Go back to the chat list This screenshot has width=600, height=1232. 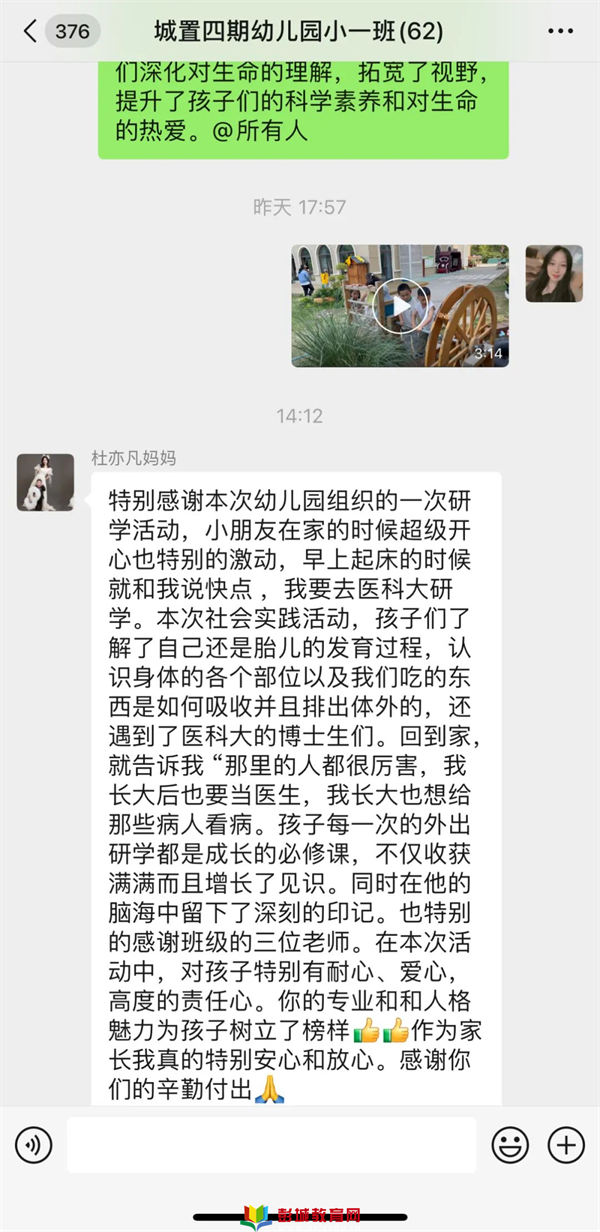(x=30, y=31)
